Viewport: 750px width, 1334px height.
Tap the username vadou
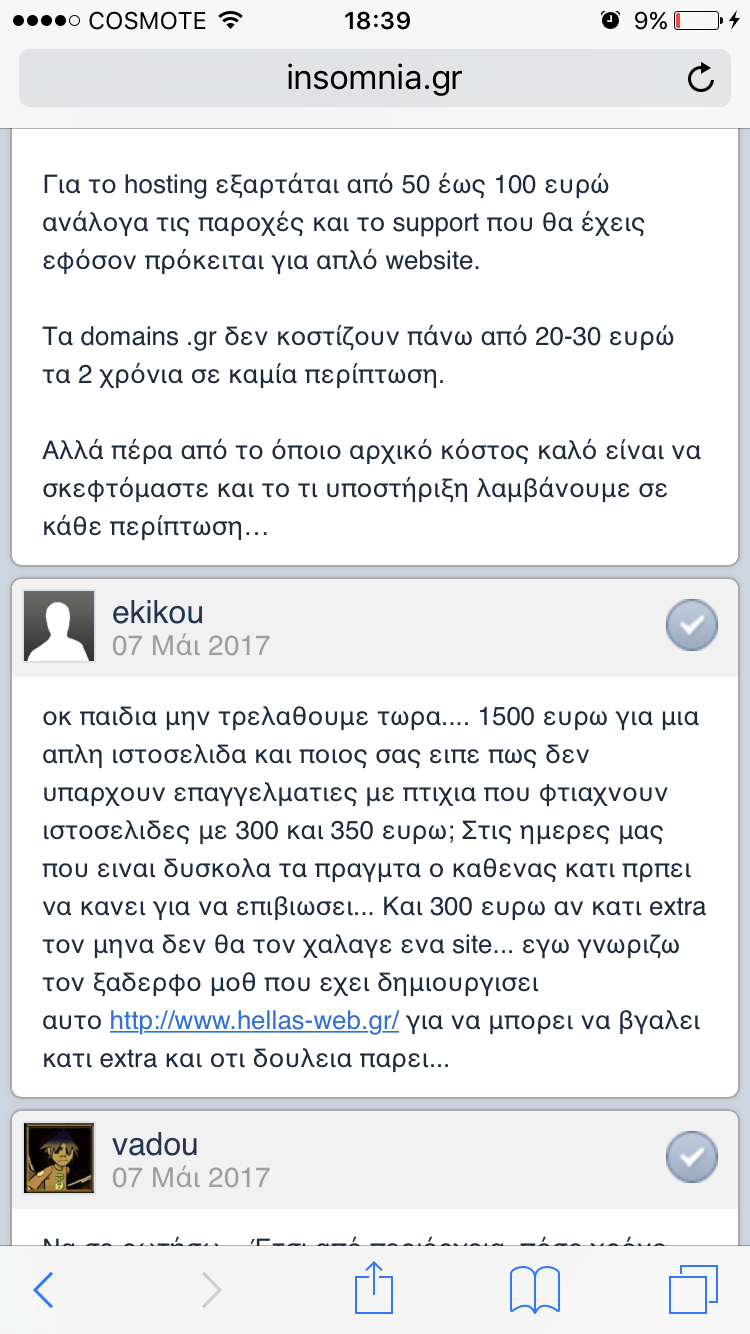pyautogui.click(x=155, y=1143)
